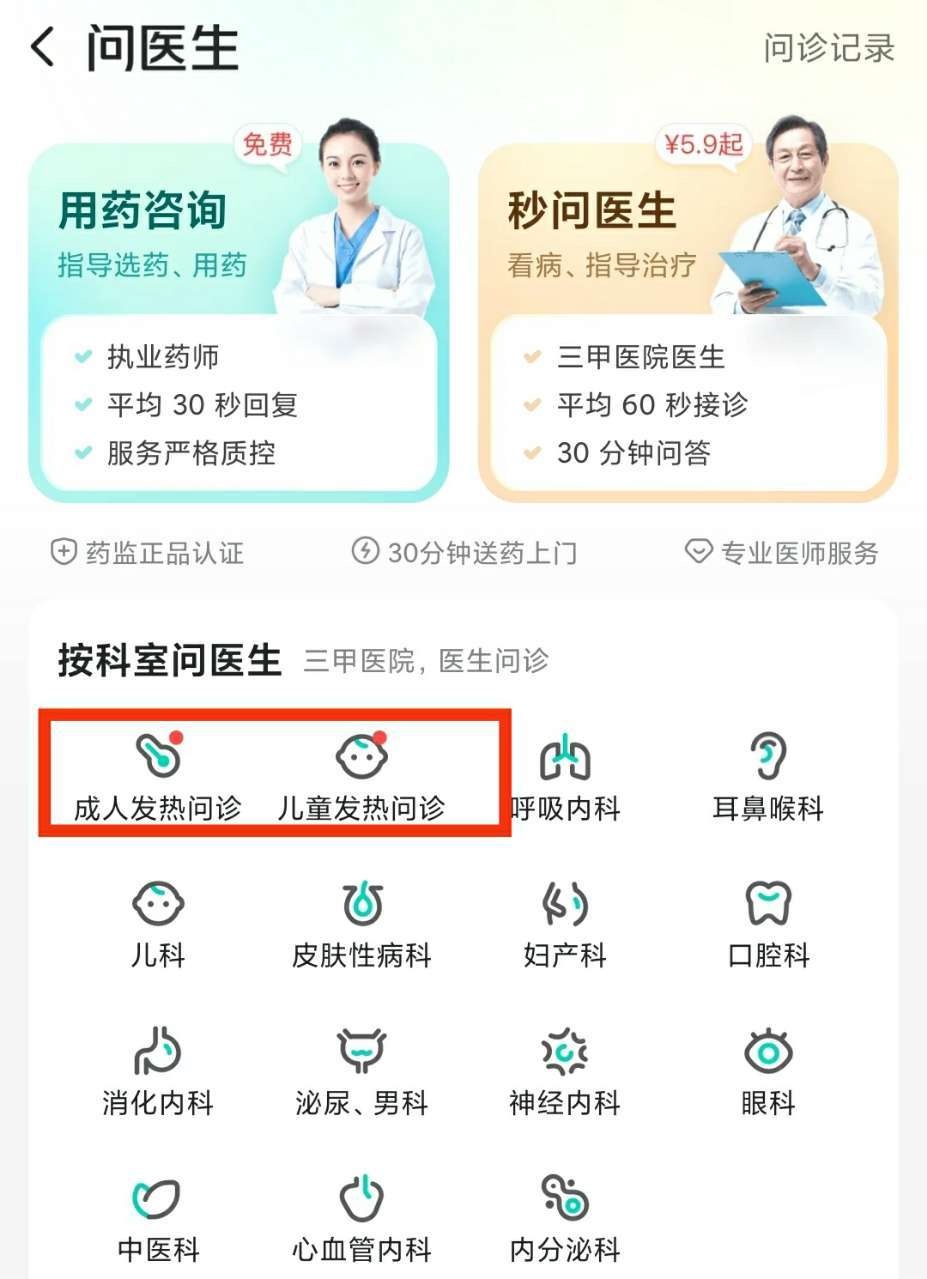Select 口腔科 dental department
This screenshot has height=1279, width=927.
[x=768, y=924]
